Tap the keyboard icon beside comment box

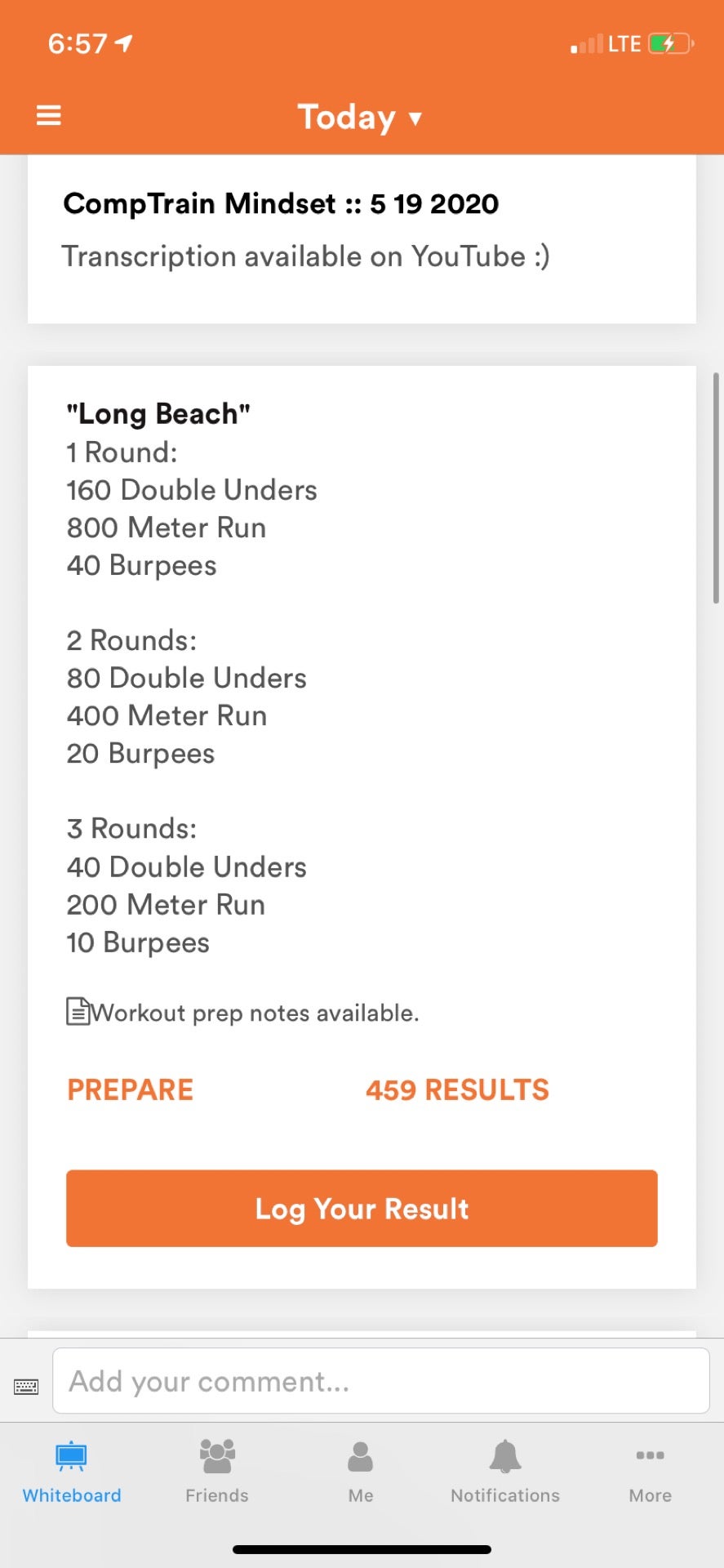[26, 1386]
